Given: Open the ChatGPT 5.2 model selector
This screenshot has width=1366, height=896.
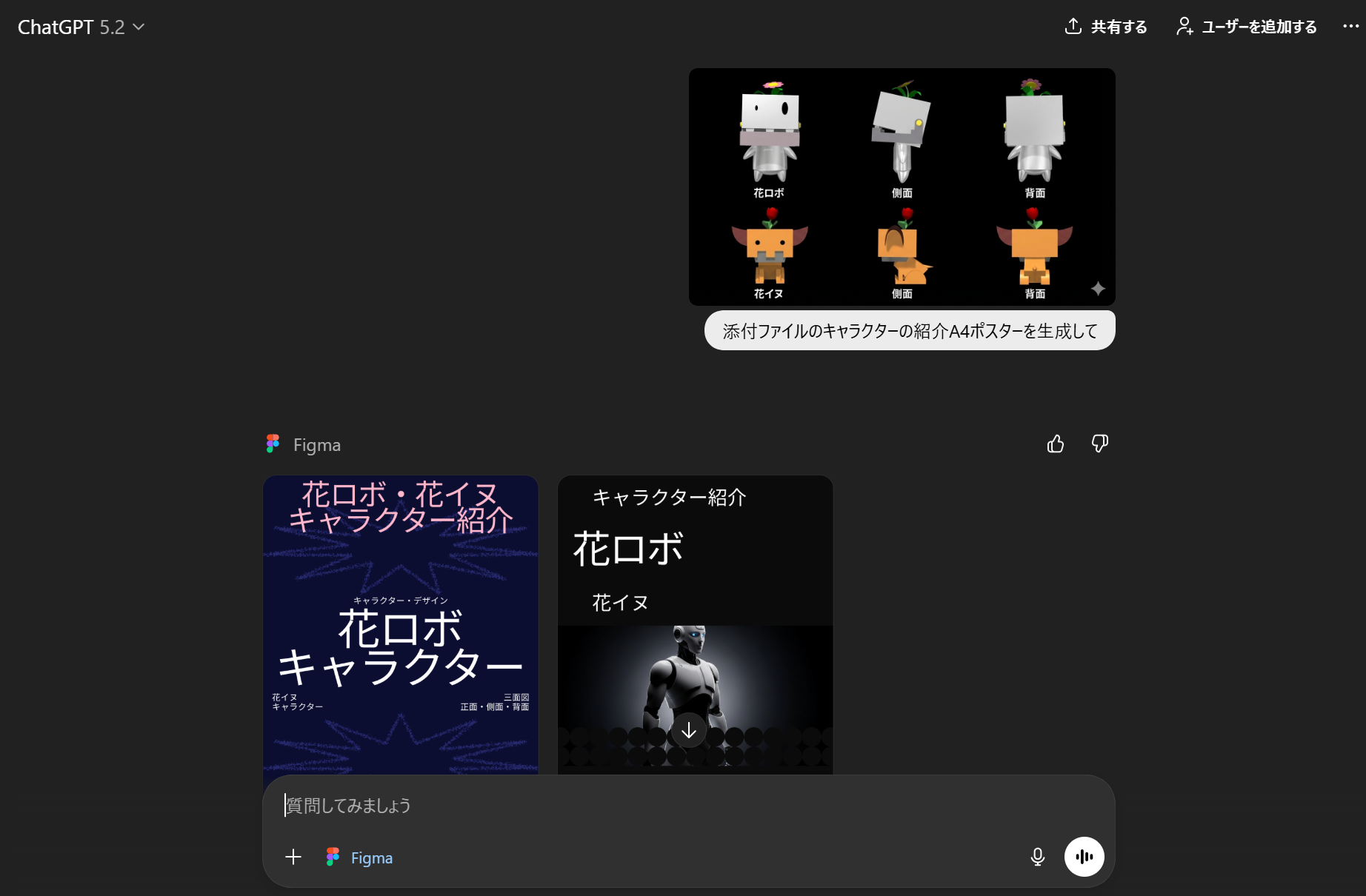Looking at the screenshot, I should (x=81, y=27).
